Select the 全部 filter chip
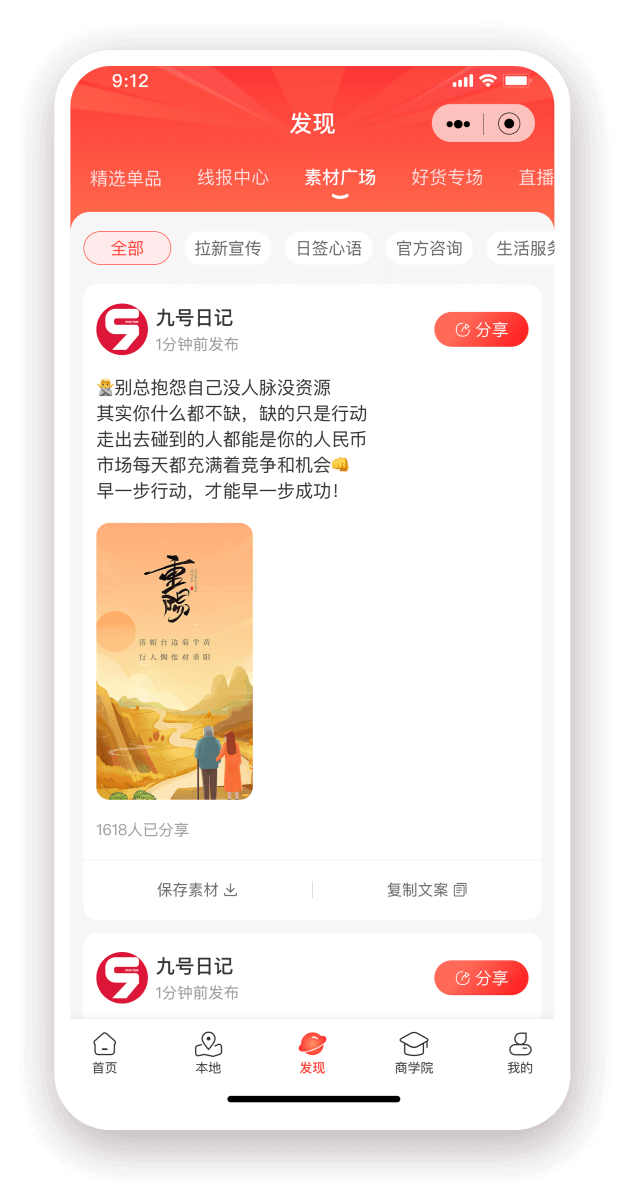The width and height of the screenshot is (626, 1198). (x=128, y=248)
